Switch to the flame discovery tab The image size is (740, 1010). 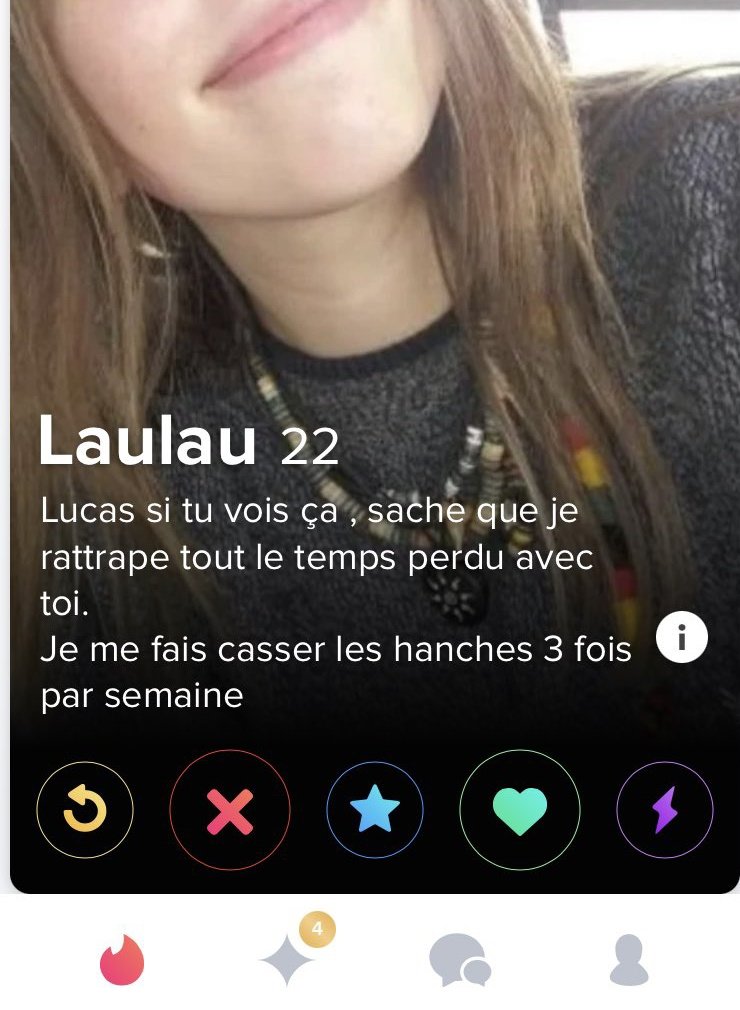[x=122, y=960]
